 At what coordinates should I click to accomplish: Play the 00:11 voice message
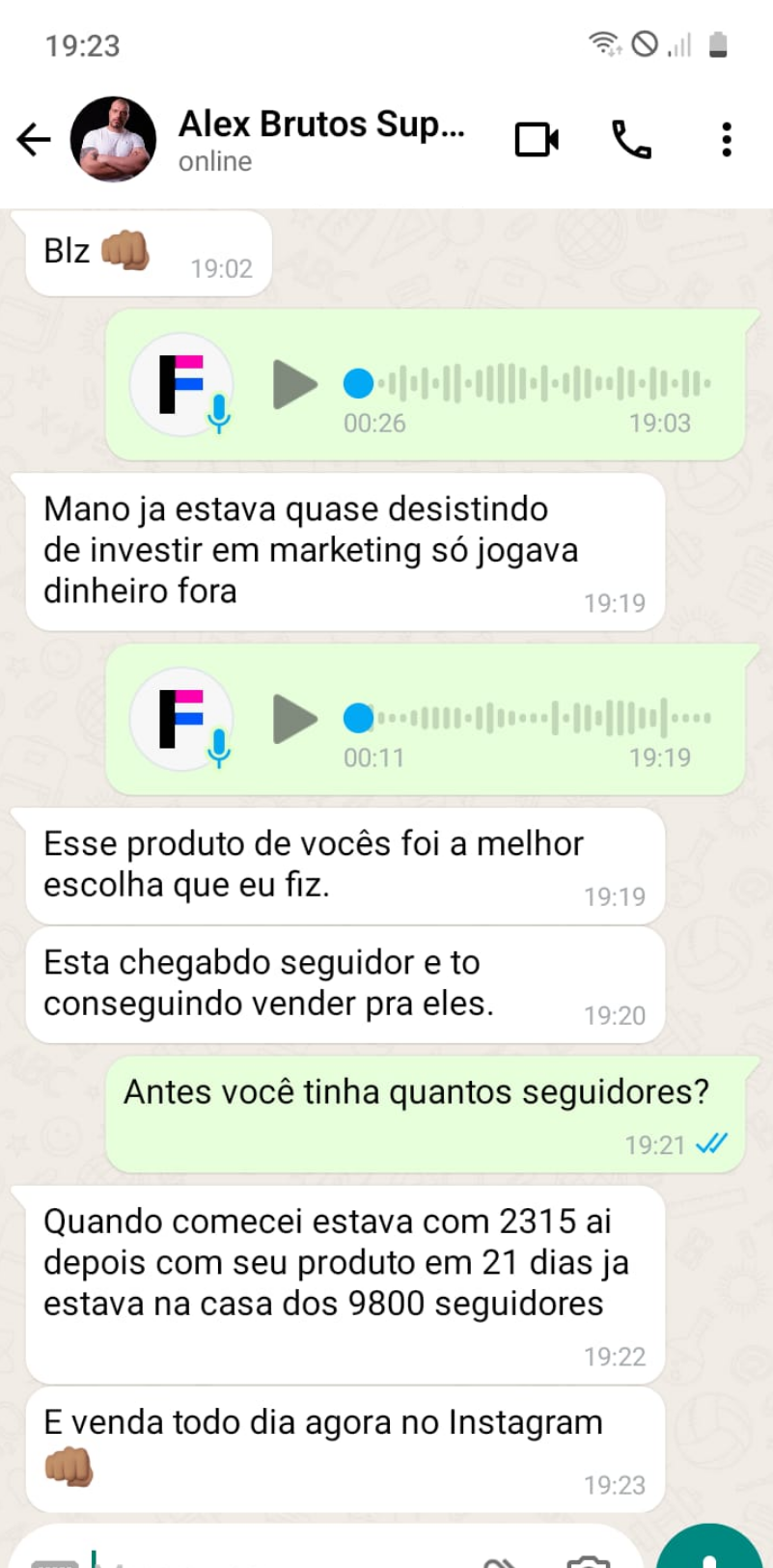tap(294, 719)
